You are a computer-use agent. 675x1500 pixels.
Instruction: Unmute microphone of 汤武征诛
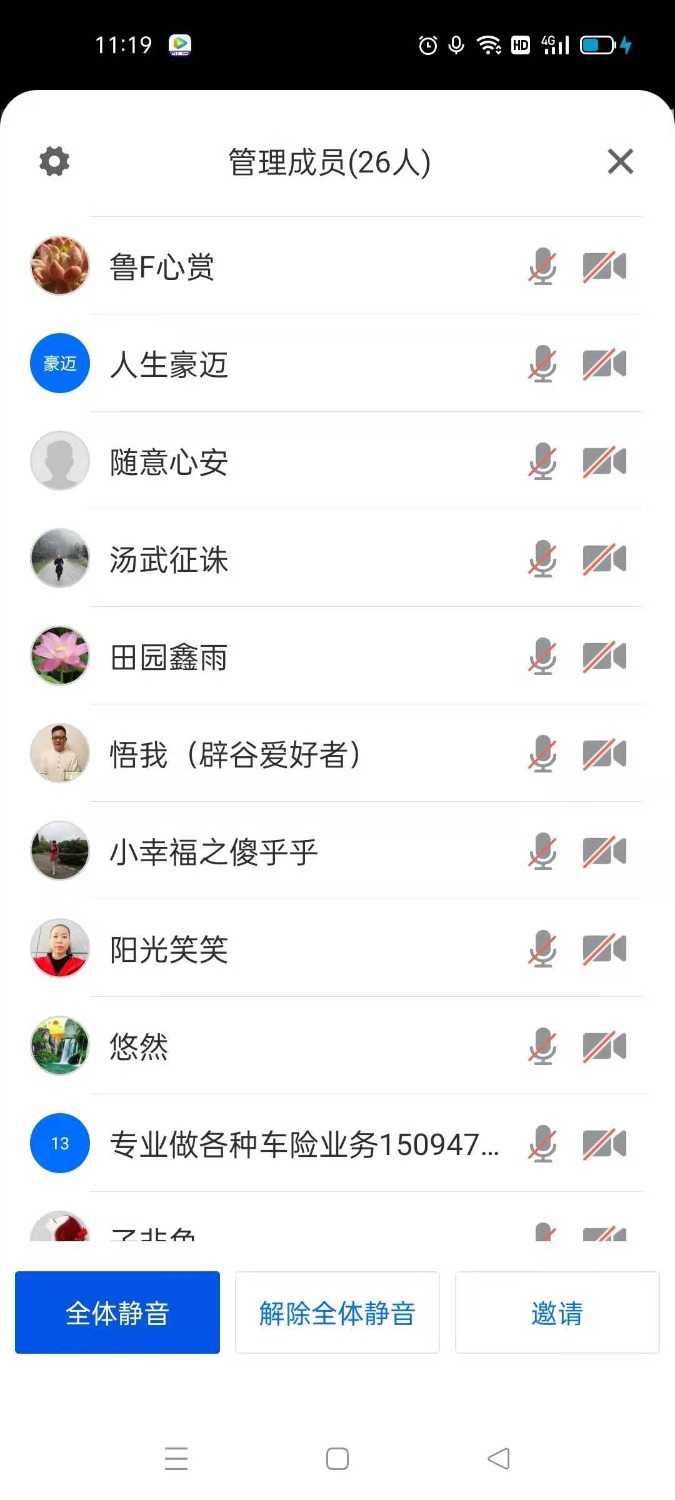click(x=542, y=559)
